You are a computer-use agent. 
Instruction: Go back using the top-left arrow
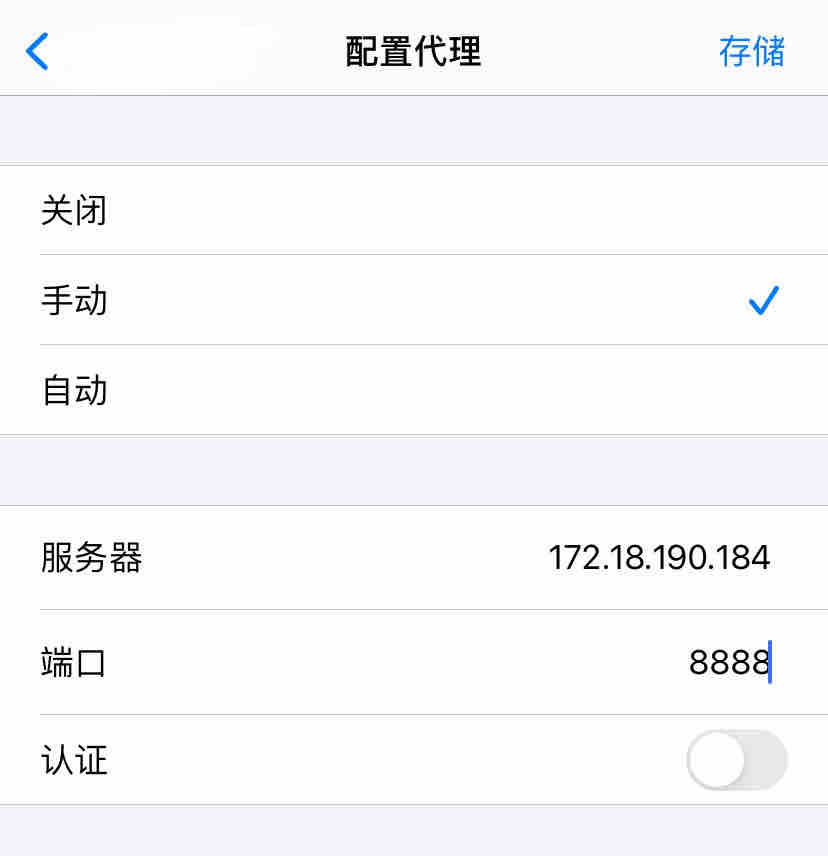click(37, 51)
